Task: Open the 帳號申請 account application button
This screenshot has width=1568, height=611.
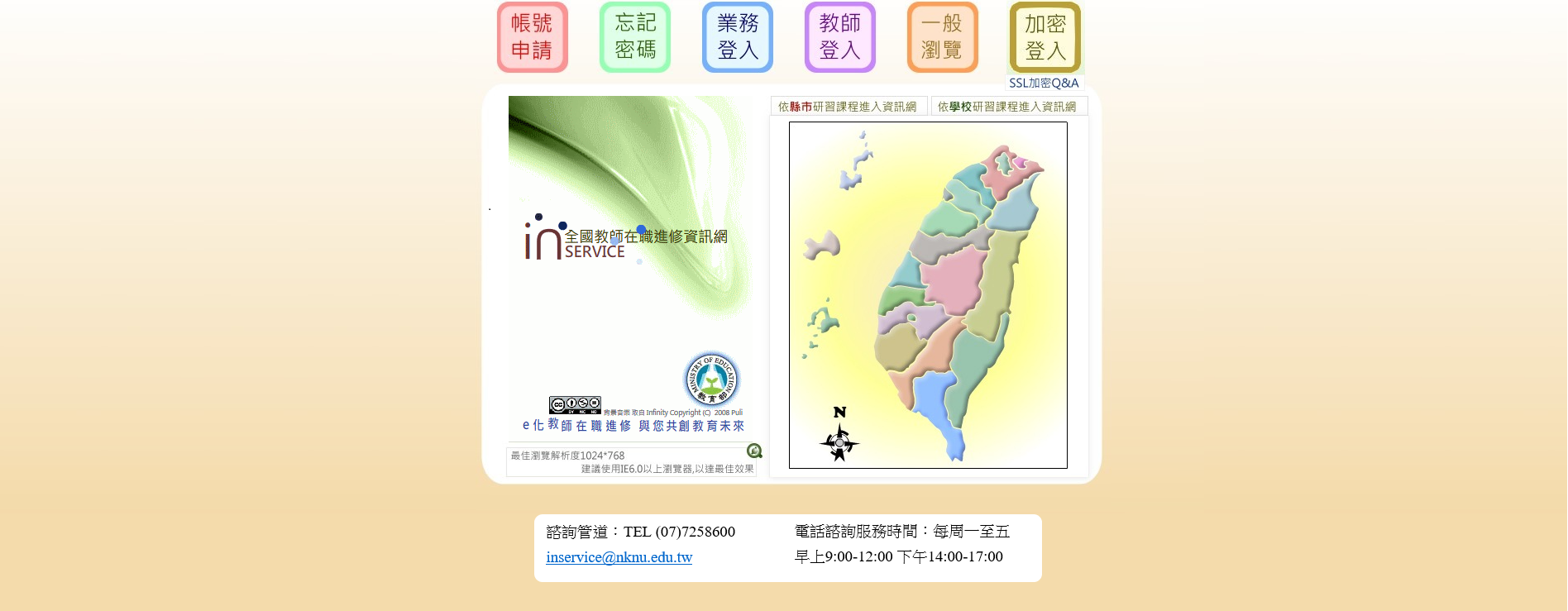Action: (532, 37)
